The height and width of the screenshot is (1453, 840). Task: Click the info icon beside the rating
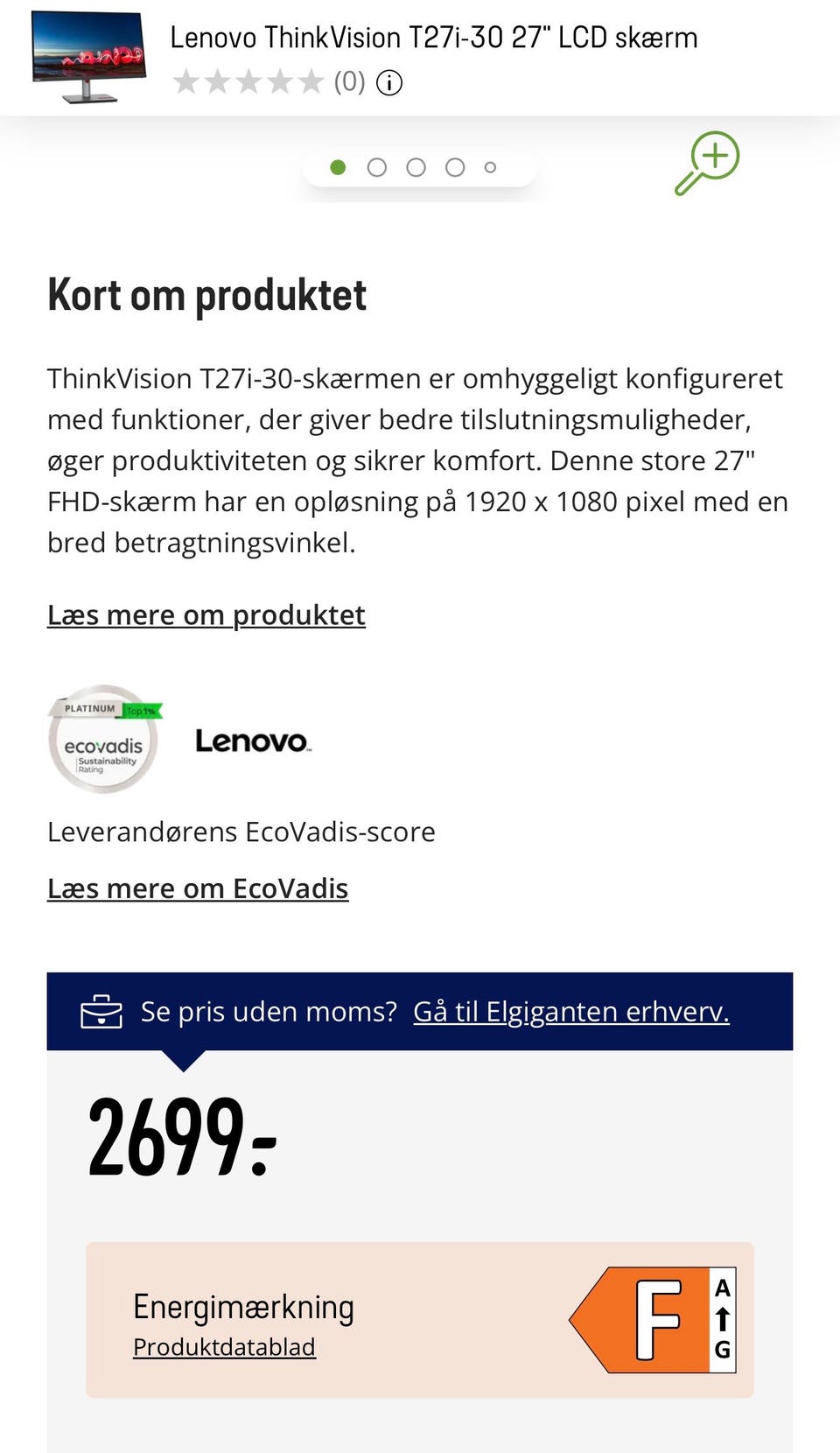pos(388,82)
